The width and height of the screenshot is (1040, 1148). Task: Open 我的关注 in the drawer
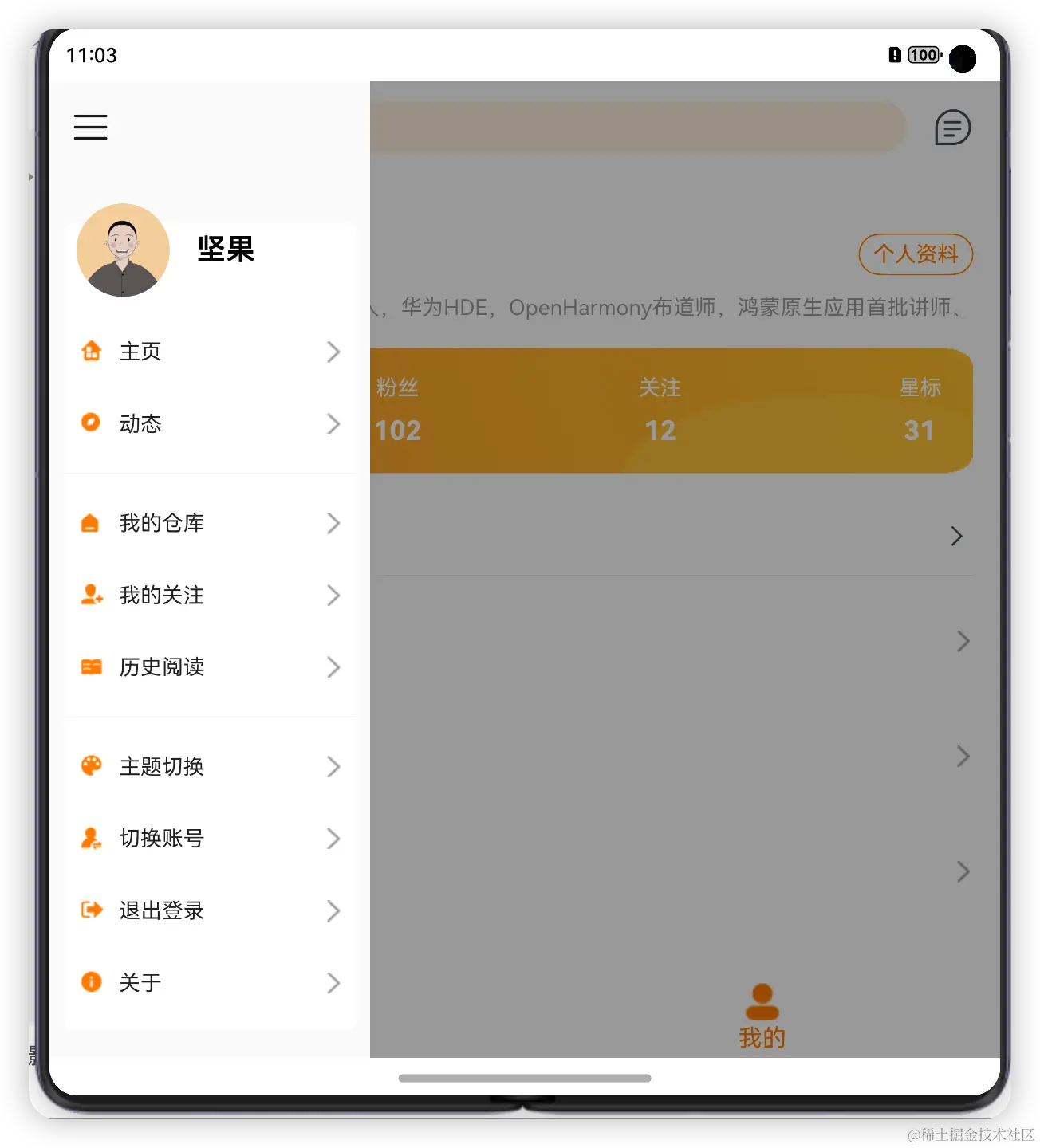(x=210, y=595)
